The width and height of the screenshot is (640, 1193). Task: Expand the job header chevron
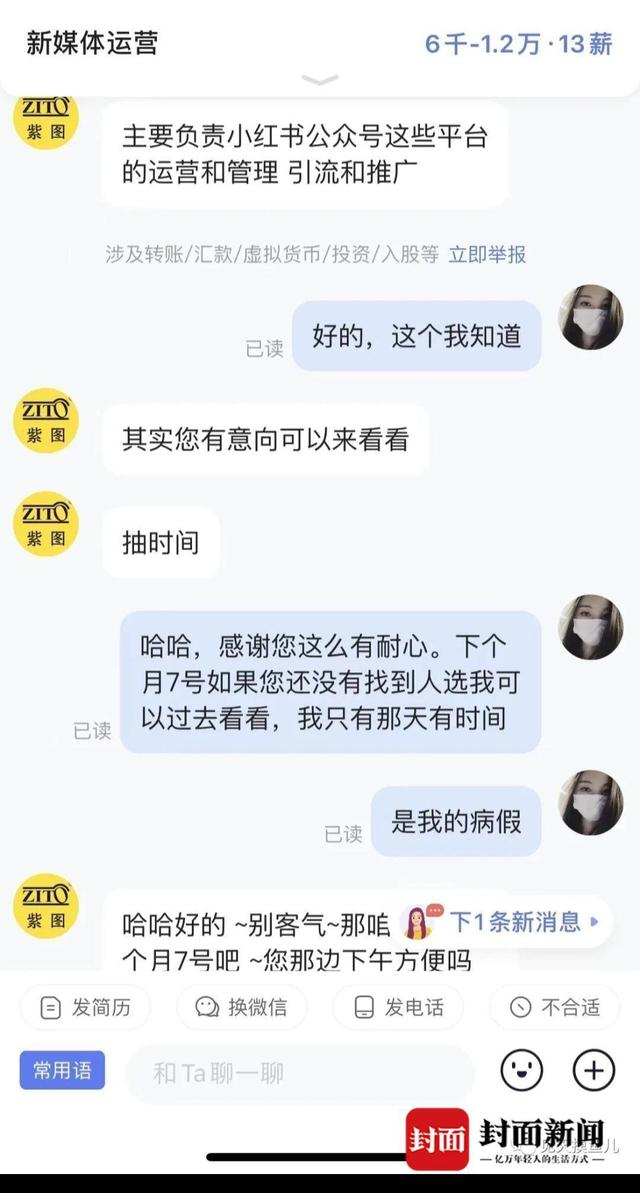tap(320, 79)
